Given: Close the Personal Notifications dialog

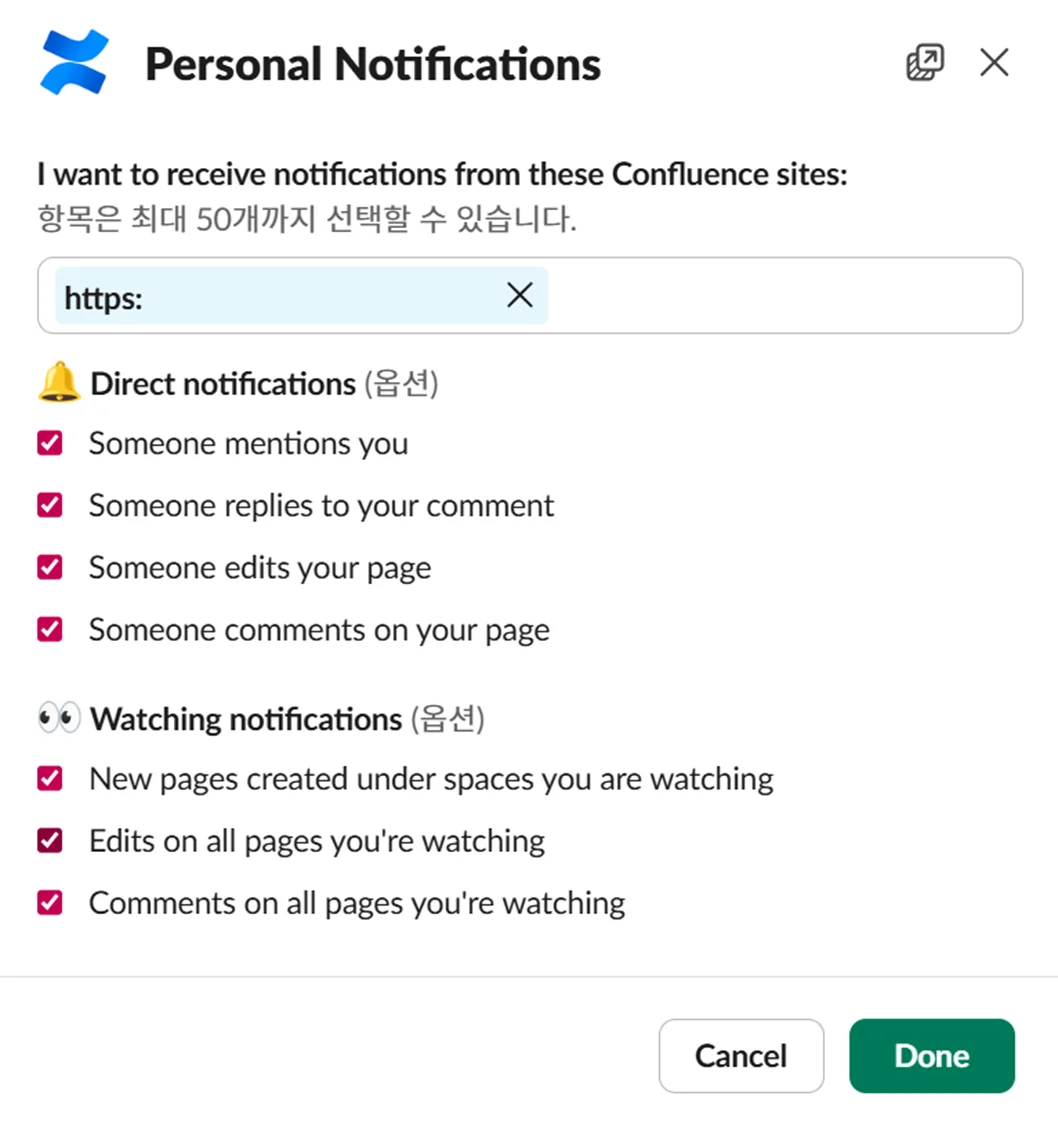Looking at the screenshot, I should pyautogui.click(x=994, y=63).
